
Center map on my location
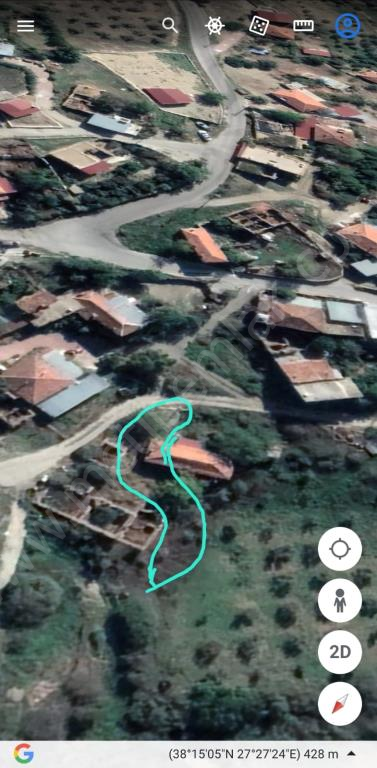pos(340,549)
